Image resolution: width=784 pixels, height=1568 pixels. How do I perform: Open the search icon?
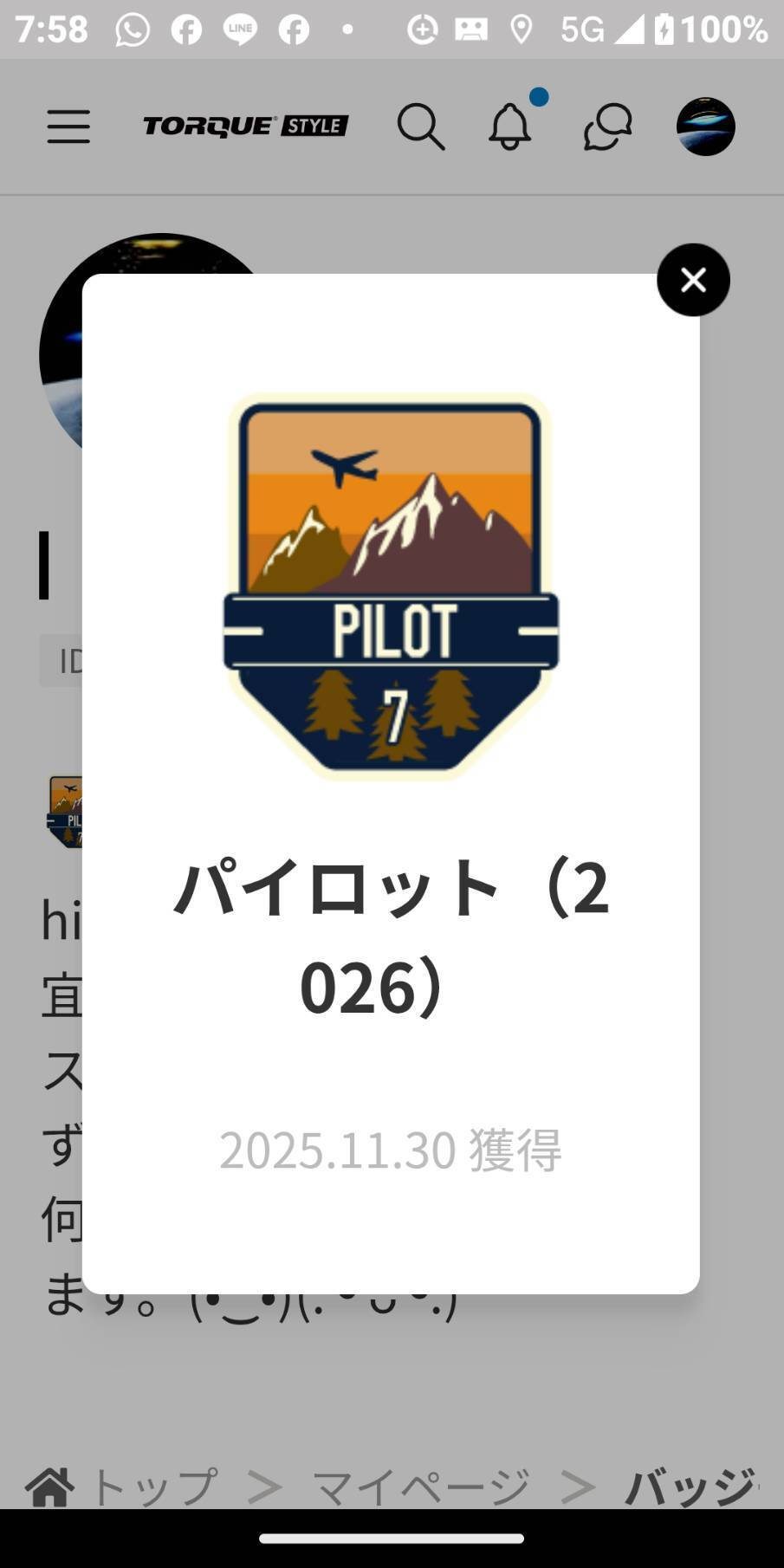[x=421, y=127]
